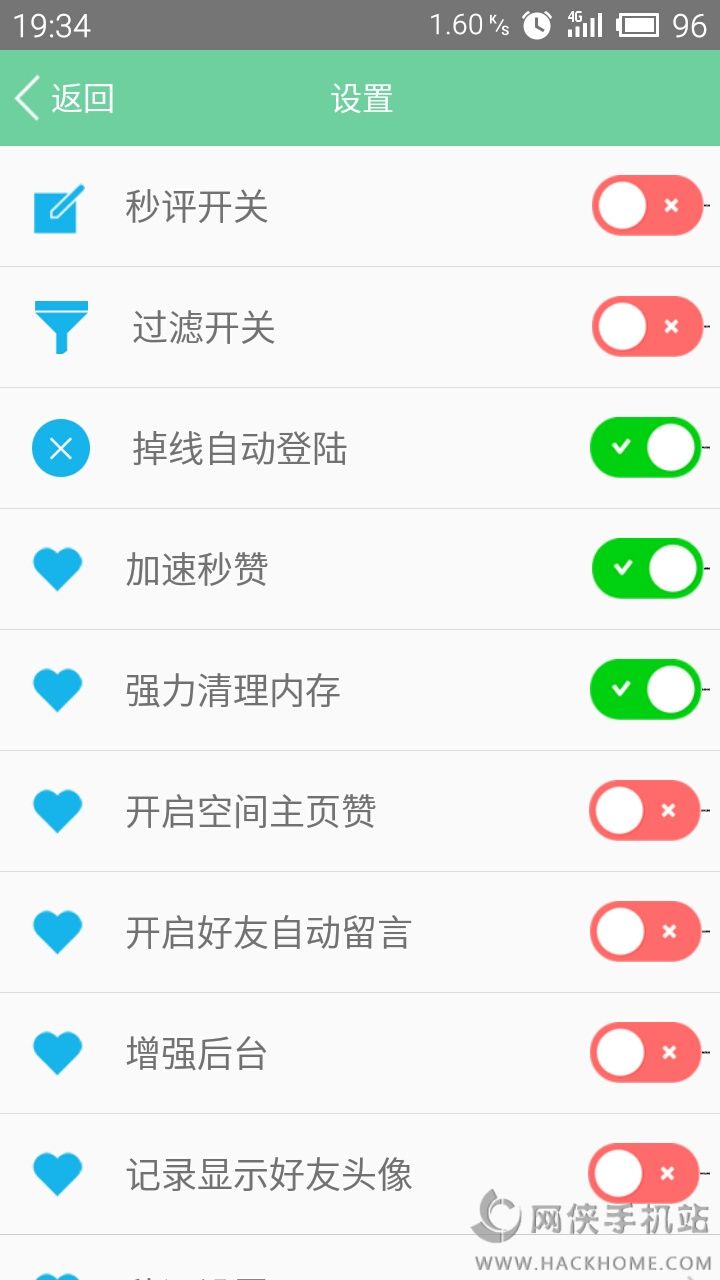Click the heart icon next to 强力清理内存

58,689
